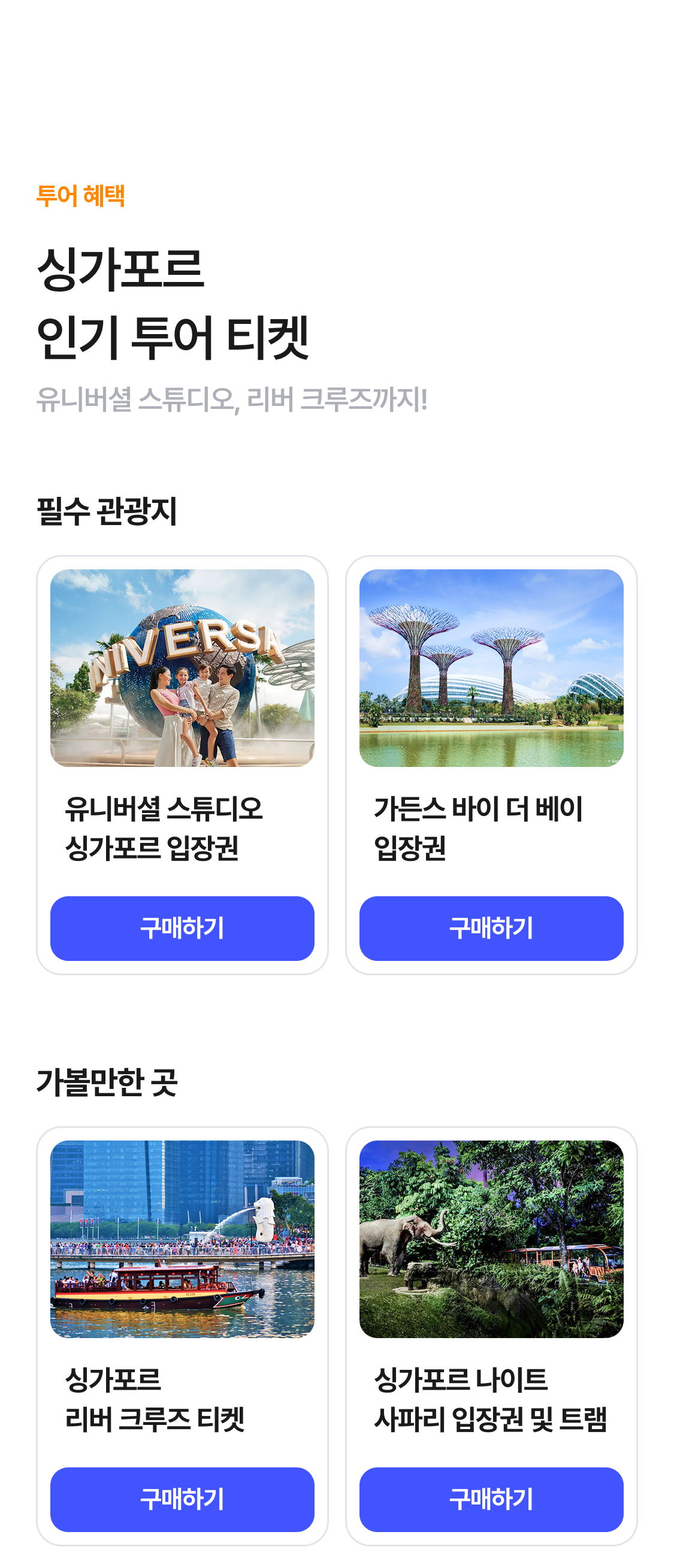
Task: Open the 유니버셜 스튜디오 싱가포르 card image
Action: (182, 667)
